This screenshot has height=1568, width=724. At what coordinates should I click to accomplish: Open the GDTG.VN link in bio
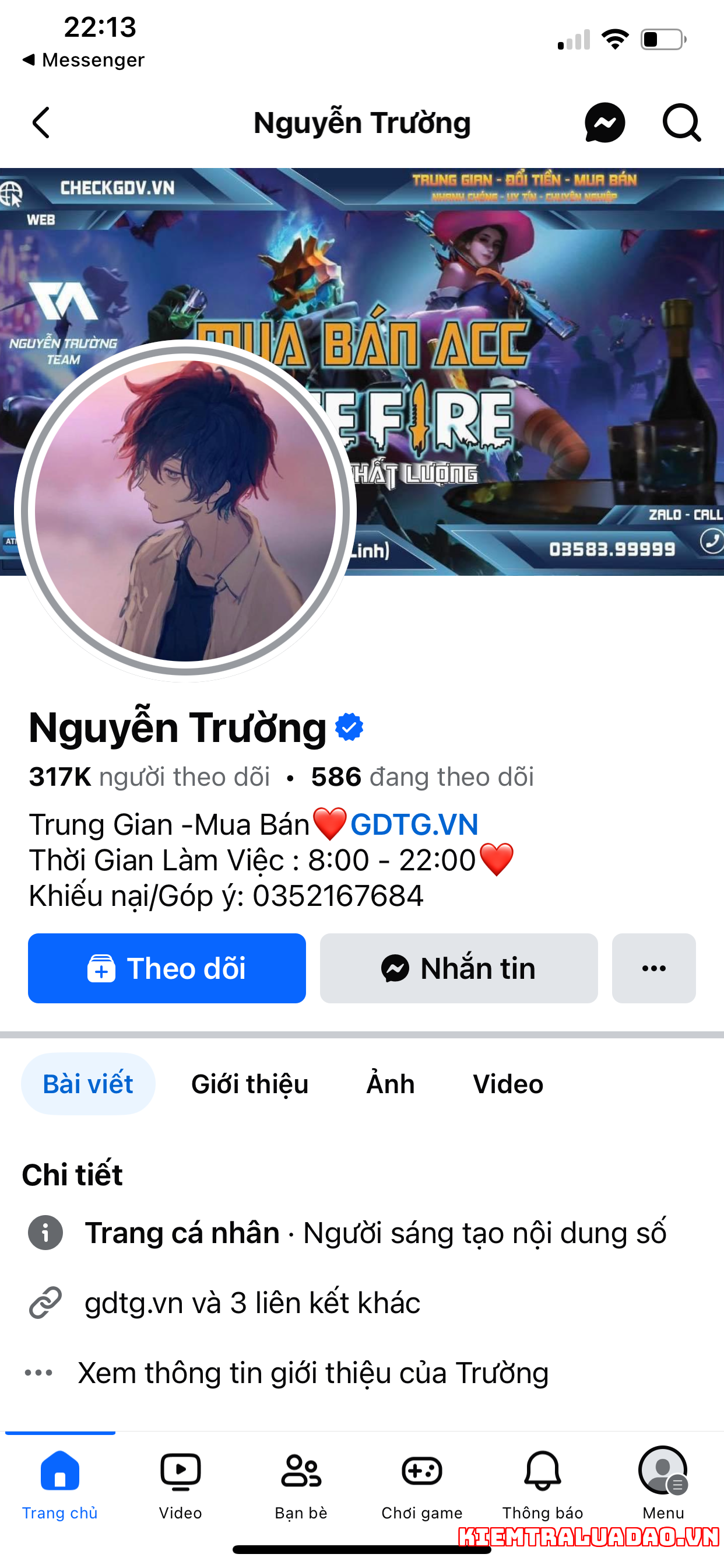tap(414, 825)
